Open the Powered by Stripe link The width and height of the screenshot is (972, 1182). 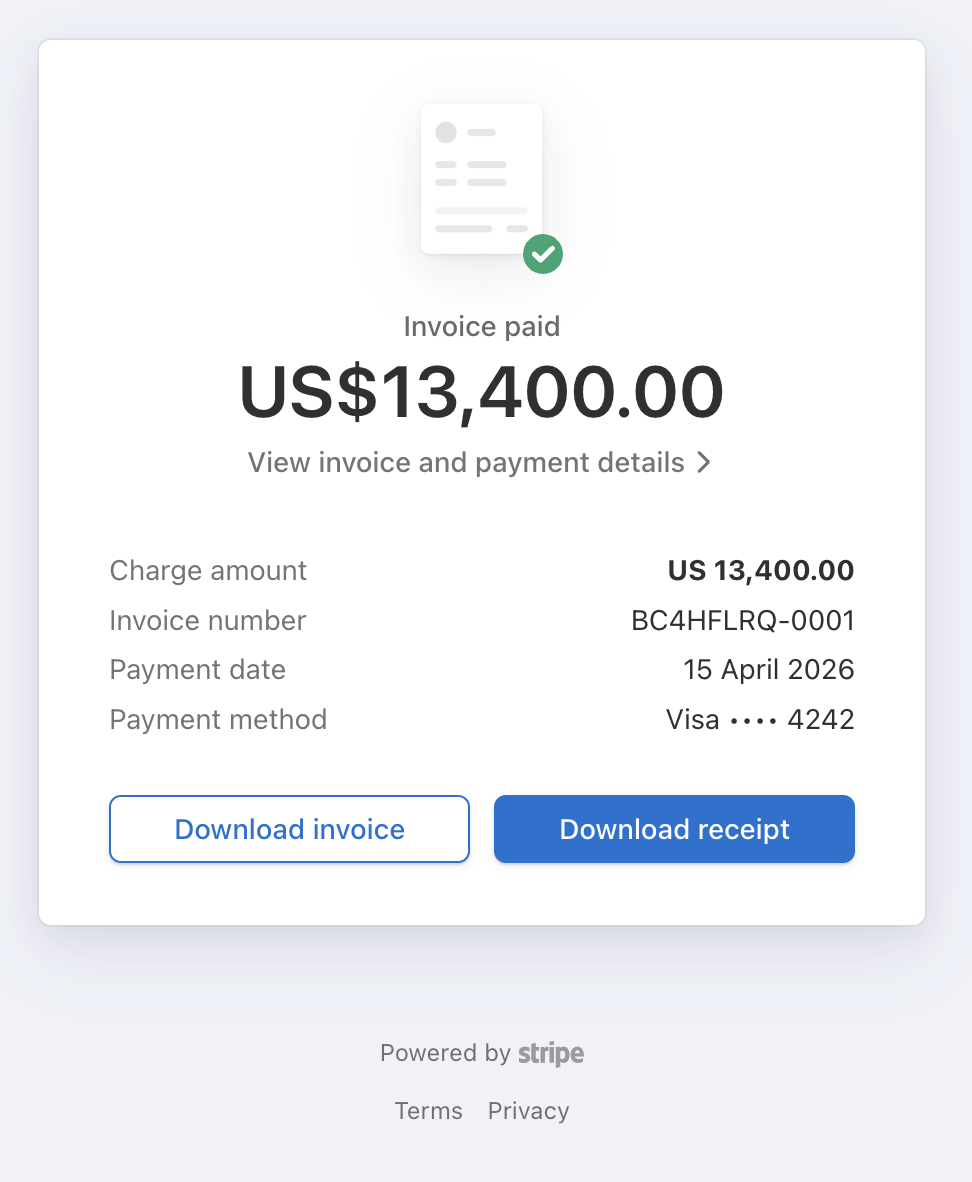(x=482, y=1053)
